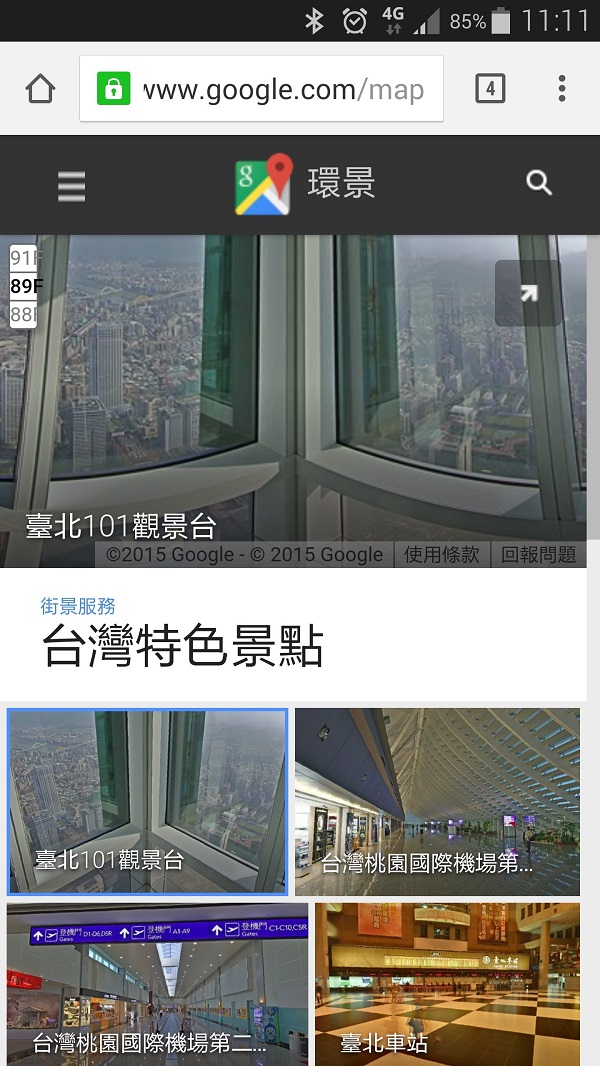Open the browser overflow menu
The height and width of the screenshot is (1066, 600).
(562, 89)
